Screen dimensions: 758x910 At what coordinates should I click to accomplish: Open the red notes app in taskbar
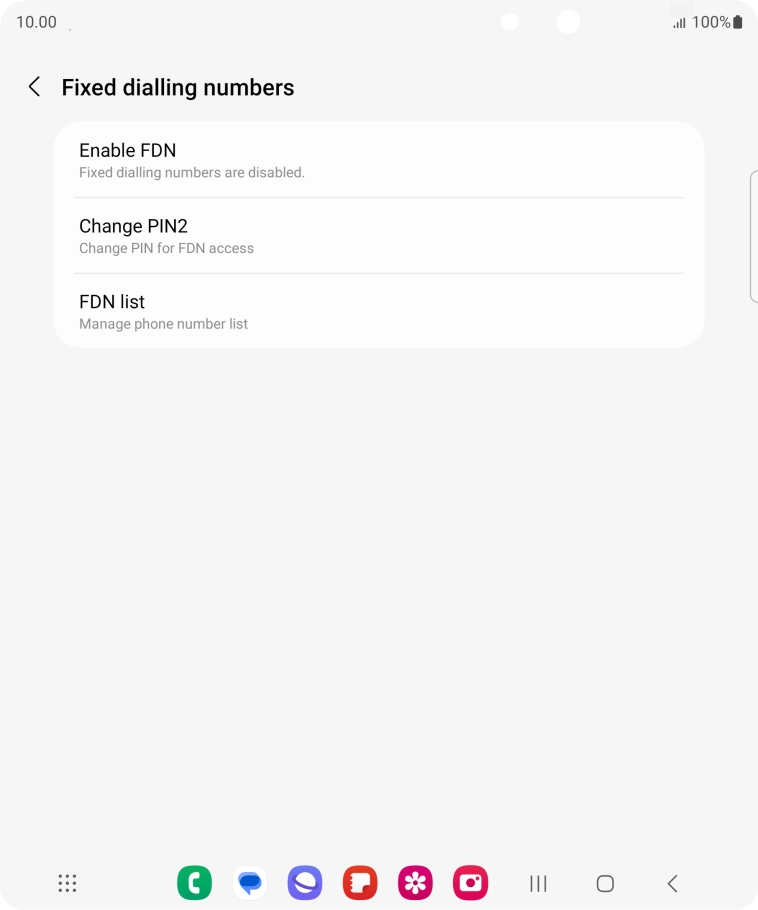[x=360, y=883]
